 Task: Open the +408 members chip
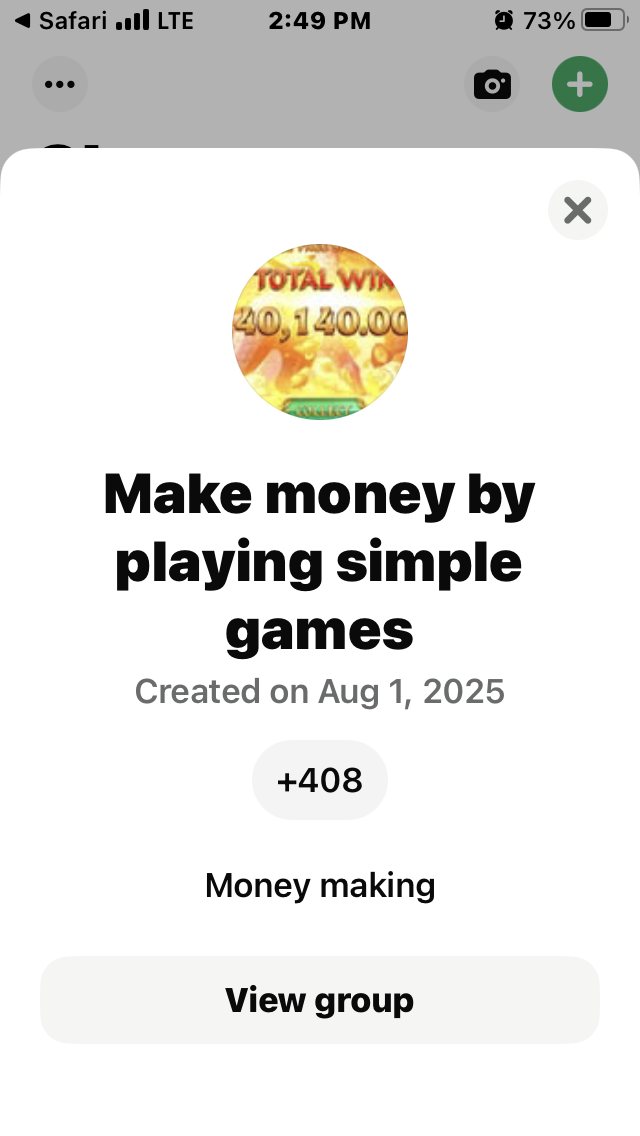coord(320,780)
